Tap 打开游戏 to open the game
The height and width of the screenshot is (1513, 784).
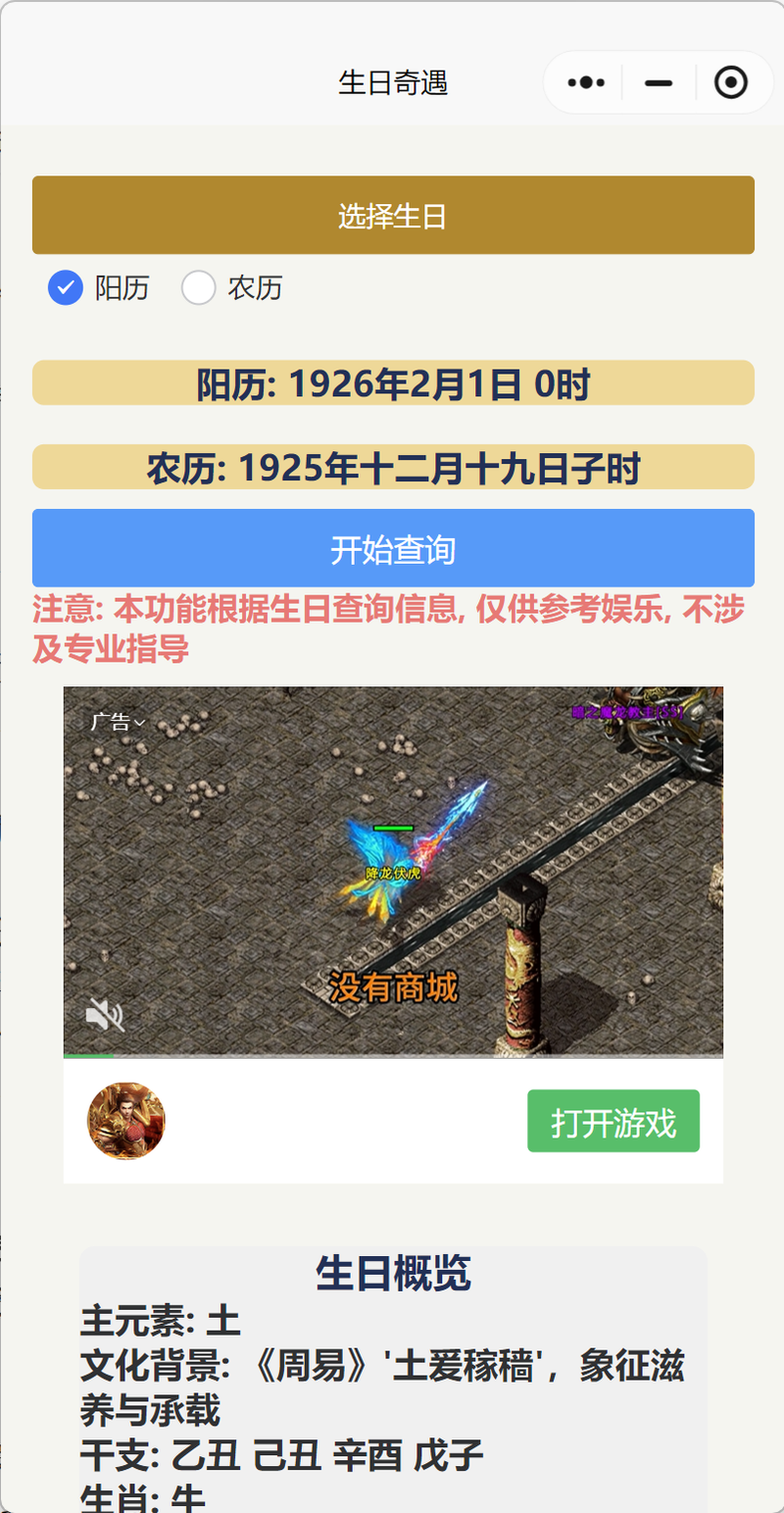point(613,1121)
